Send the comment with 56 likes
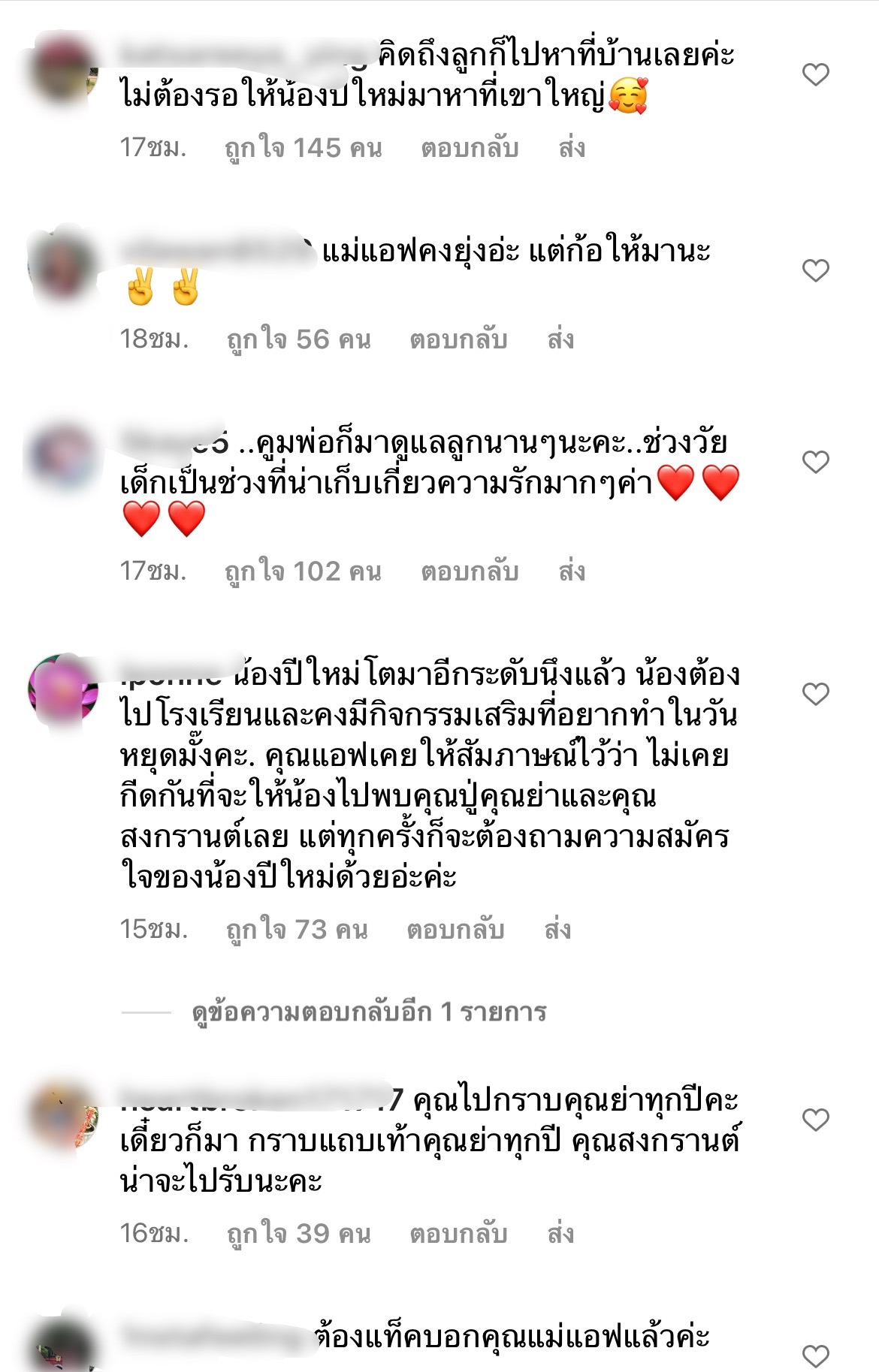 560,339
